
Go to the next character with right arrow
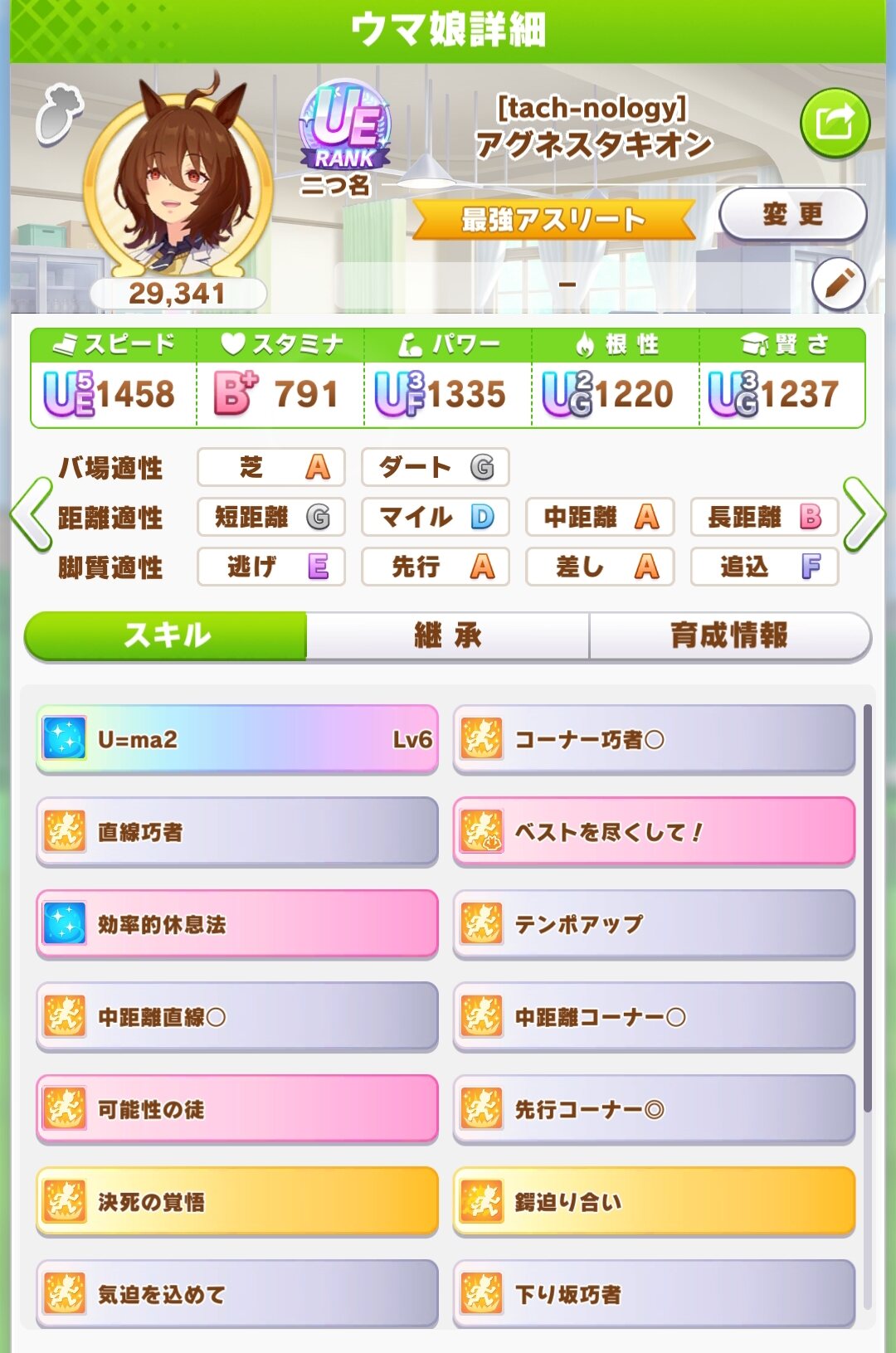click(x=864, y=515)
